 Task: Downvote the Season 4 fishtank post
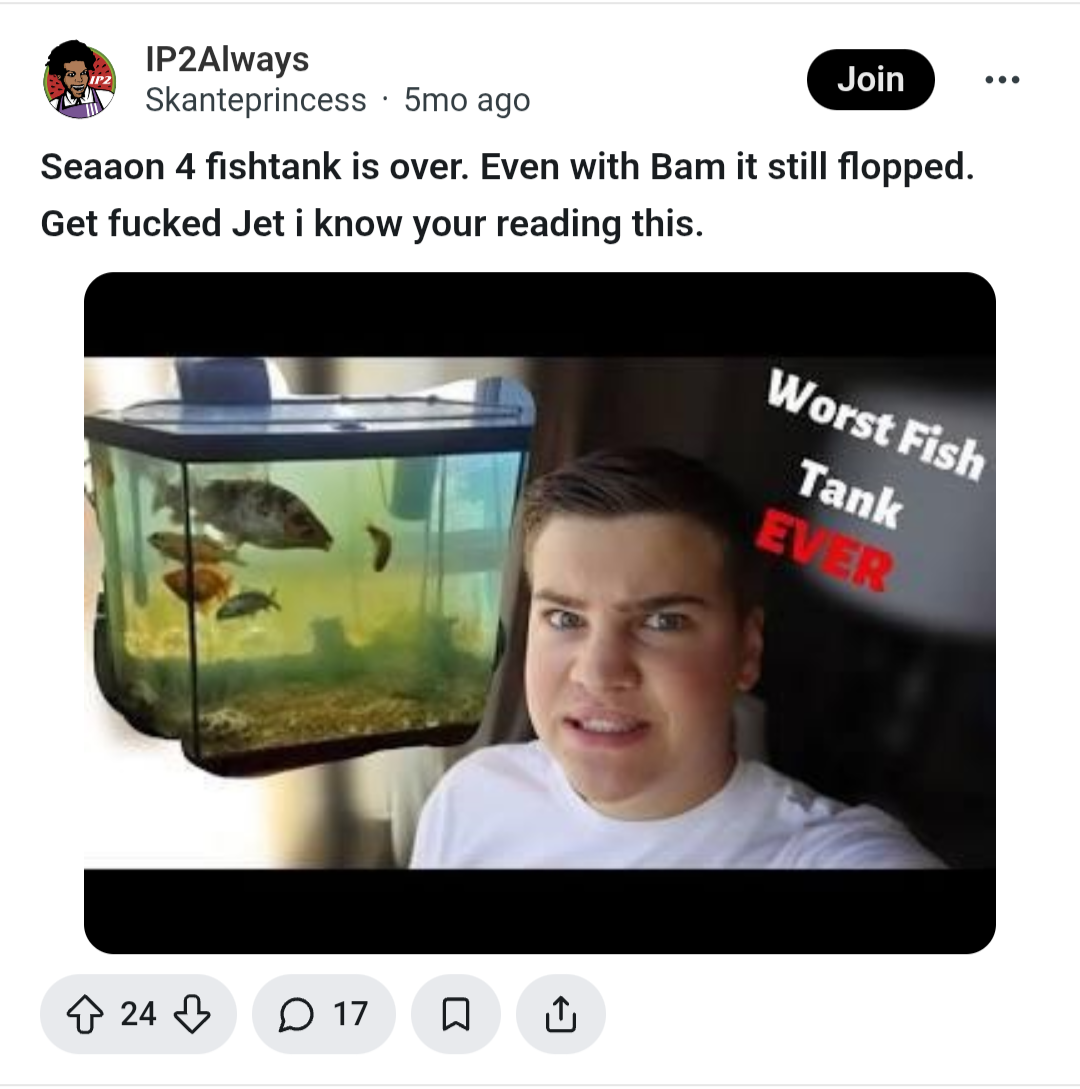(x=192, y=1015)
